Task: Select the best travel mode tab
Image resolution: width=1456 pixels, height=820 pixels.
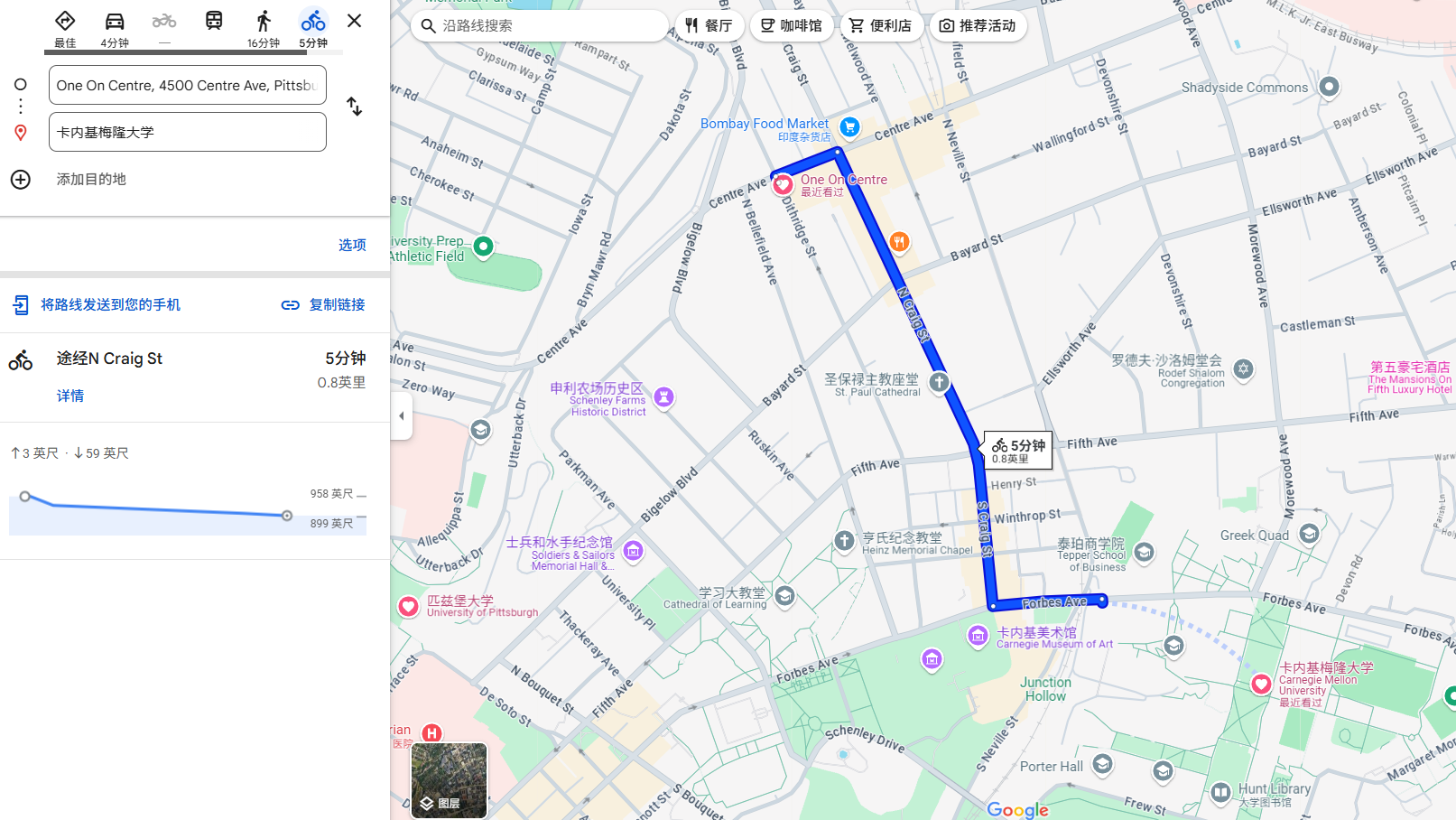Action: coord(65,27)
